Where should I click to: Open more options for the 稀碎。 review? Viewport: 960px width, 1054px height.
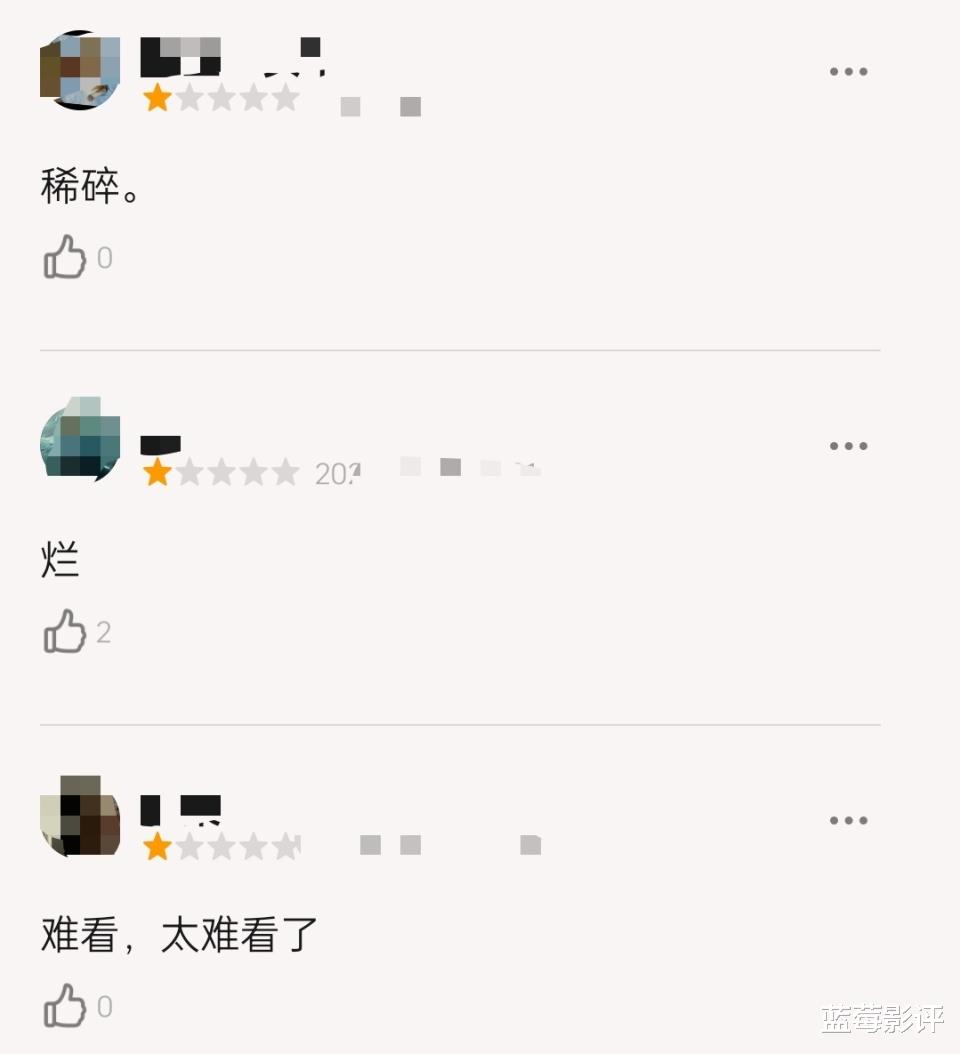[848, 72]
